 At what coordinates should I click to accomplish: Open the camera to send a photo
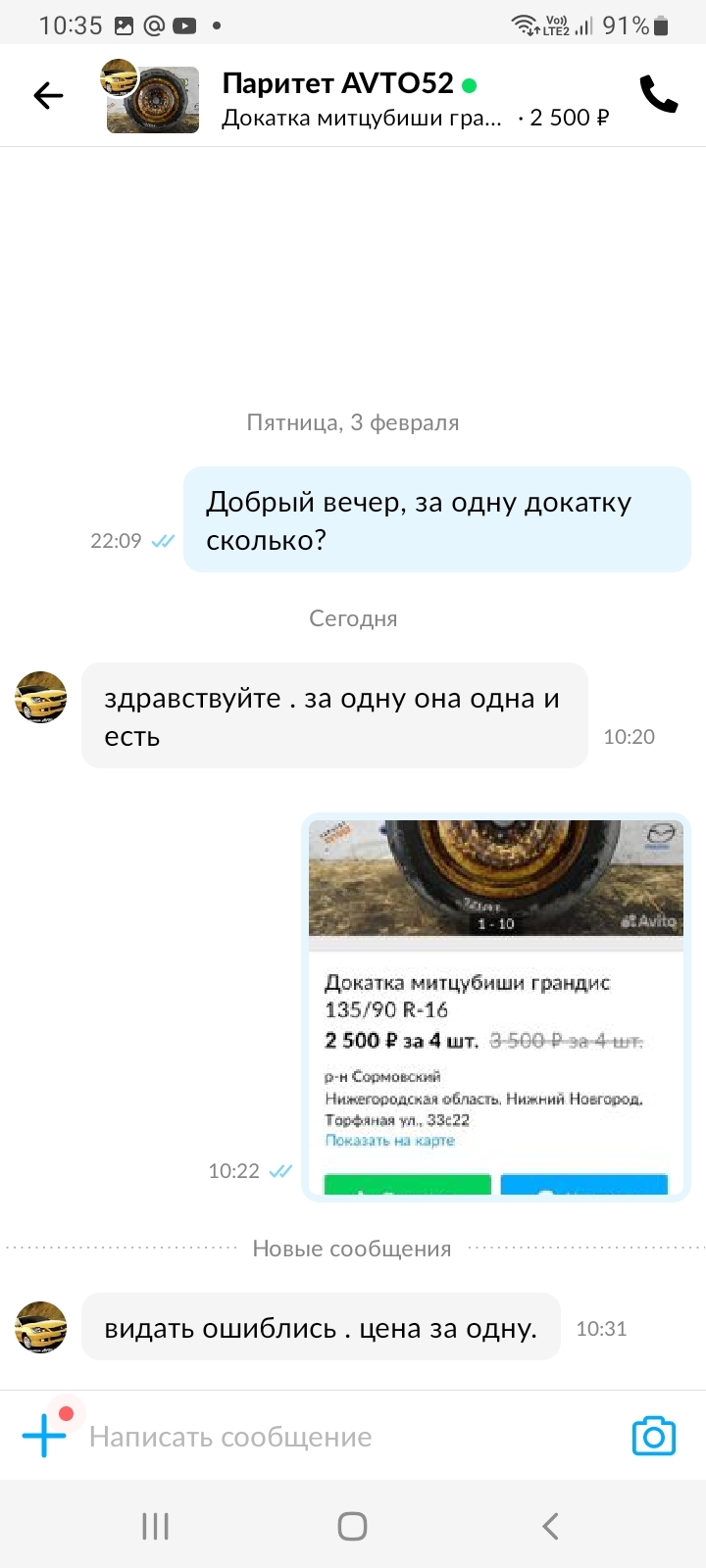(654, 1436)
